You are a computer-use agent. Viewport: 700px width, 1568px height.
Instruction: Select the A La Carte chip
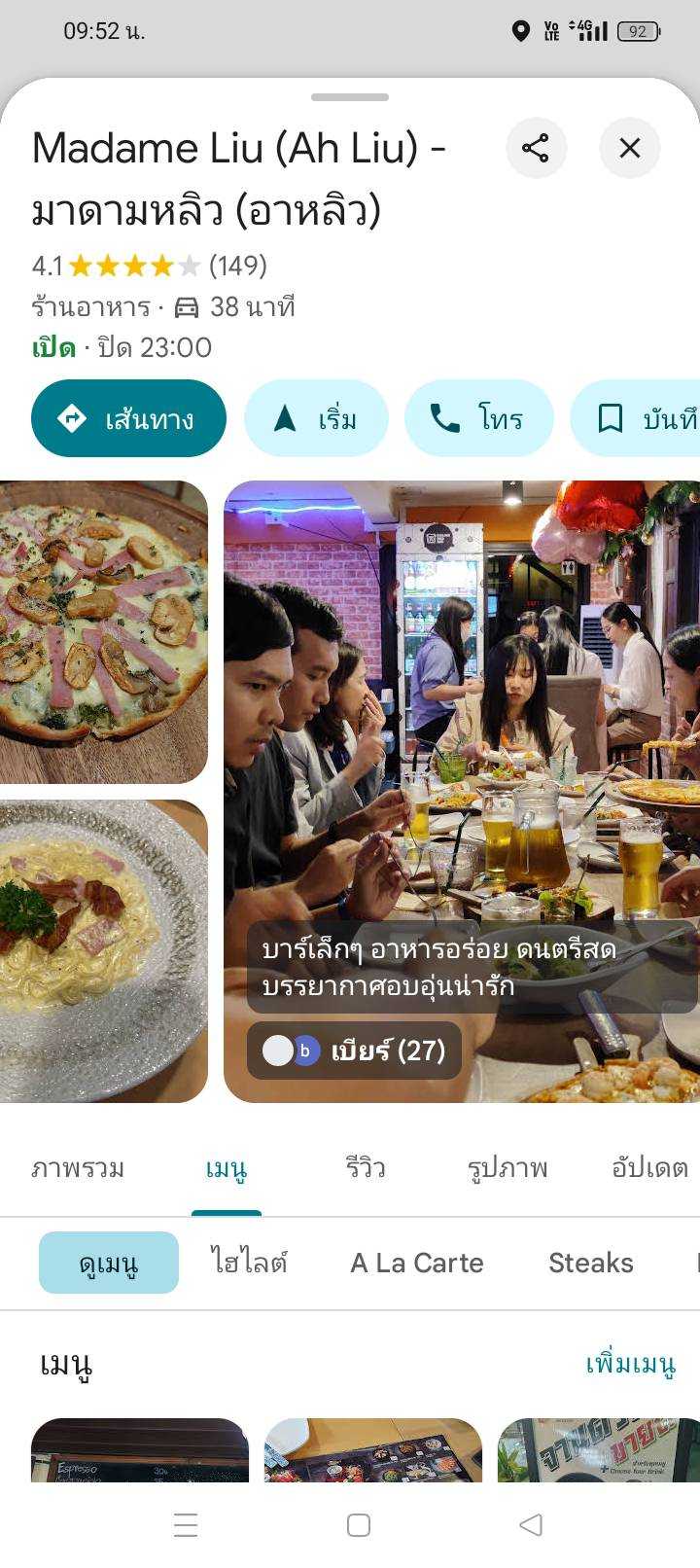[417, 1263]
